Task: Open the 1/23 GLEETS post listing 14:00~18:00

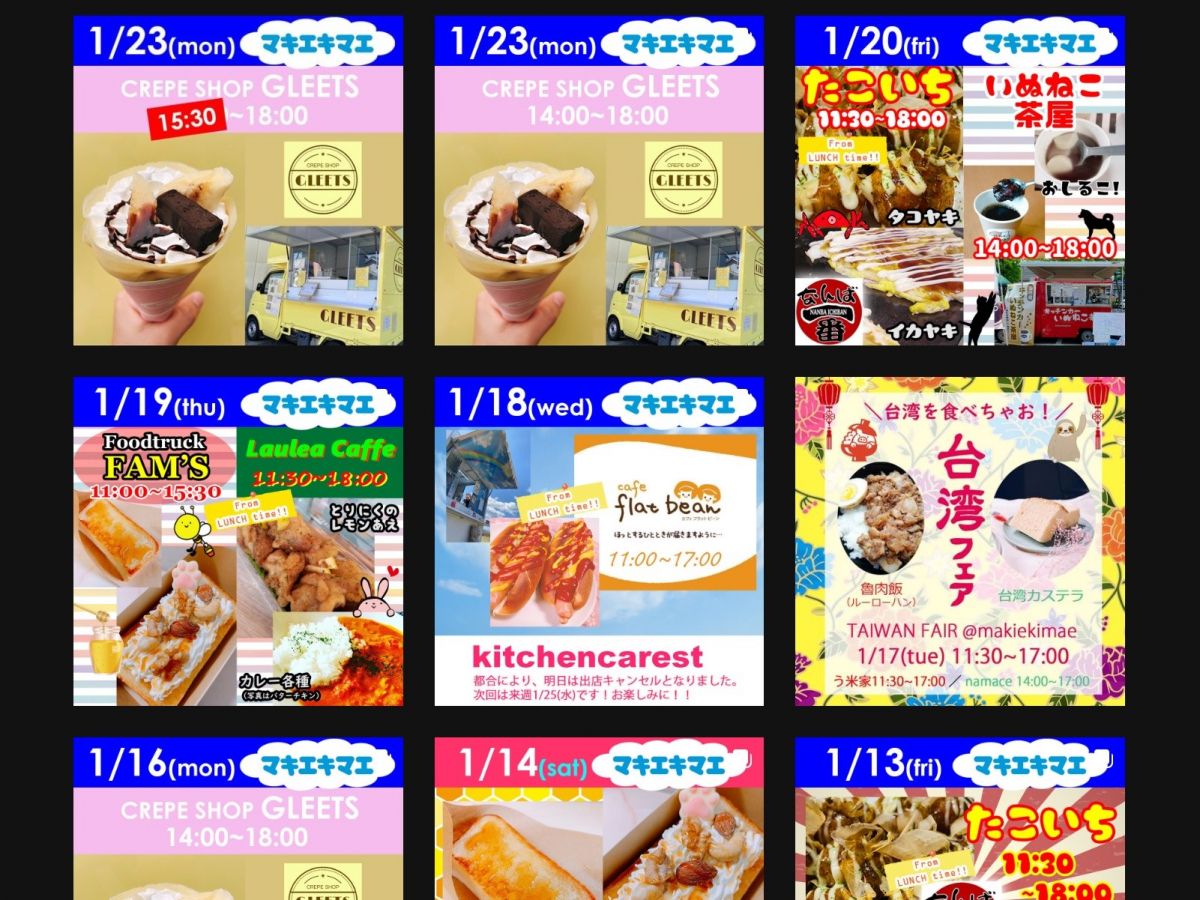Action: pyautogui.click(x=599, y=180)
